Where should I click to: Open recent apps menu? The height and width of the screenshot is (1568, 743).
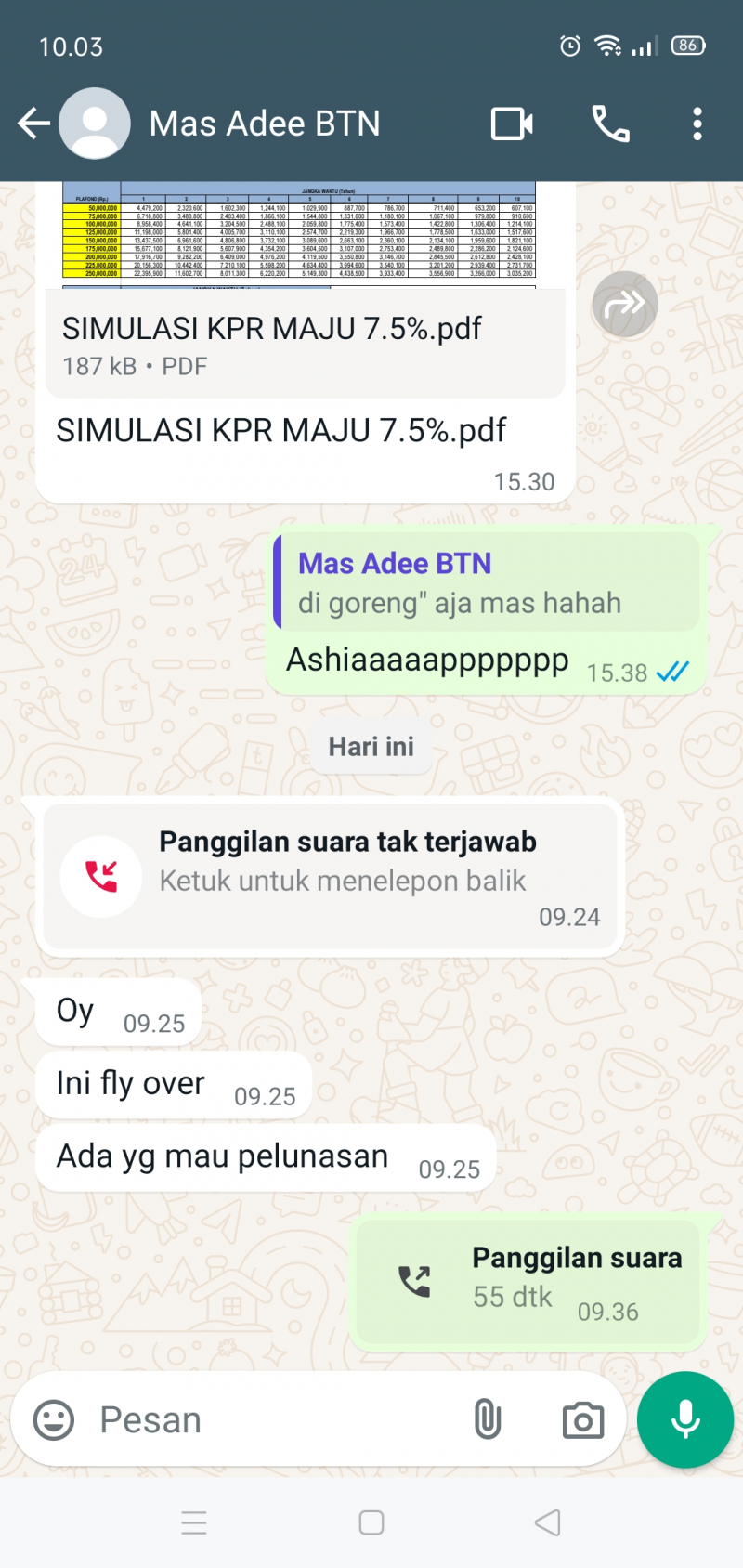click(x=194, y=1522)
